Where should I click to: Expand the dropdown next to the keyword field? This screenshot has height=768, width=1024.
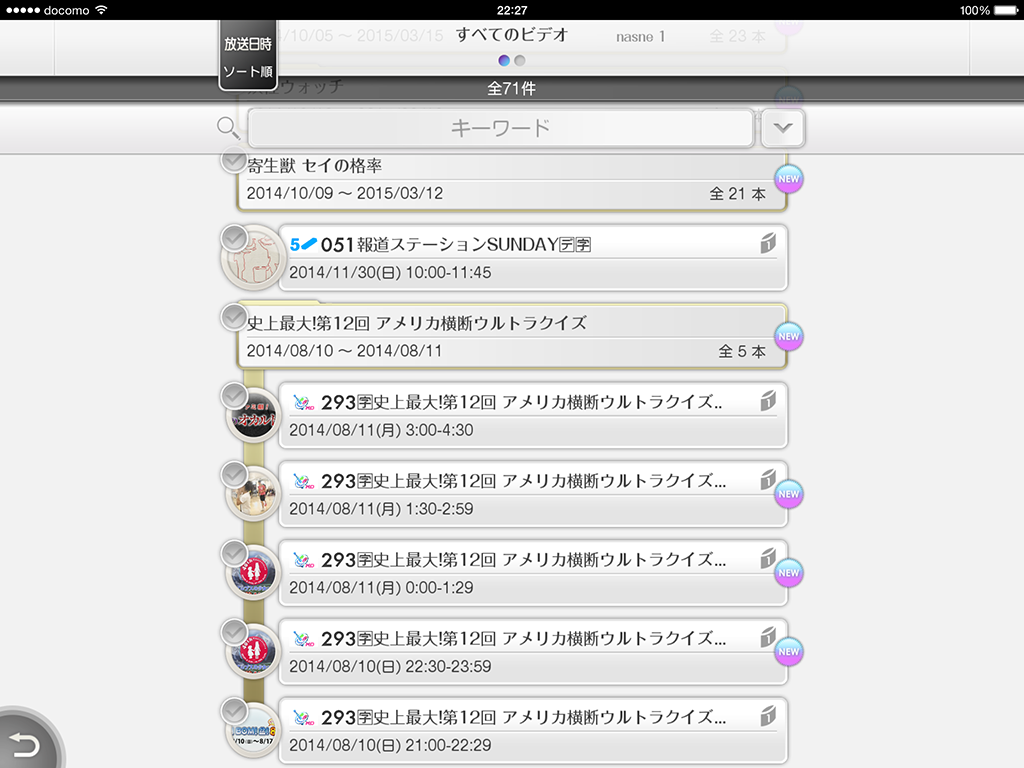point(783,128)
